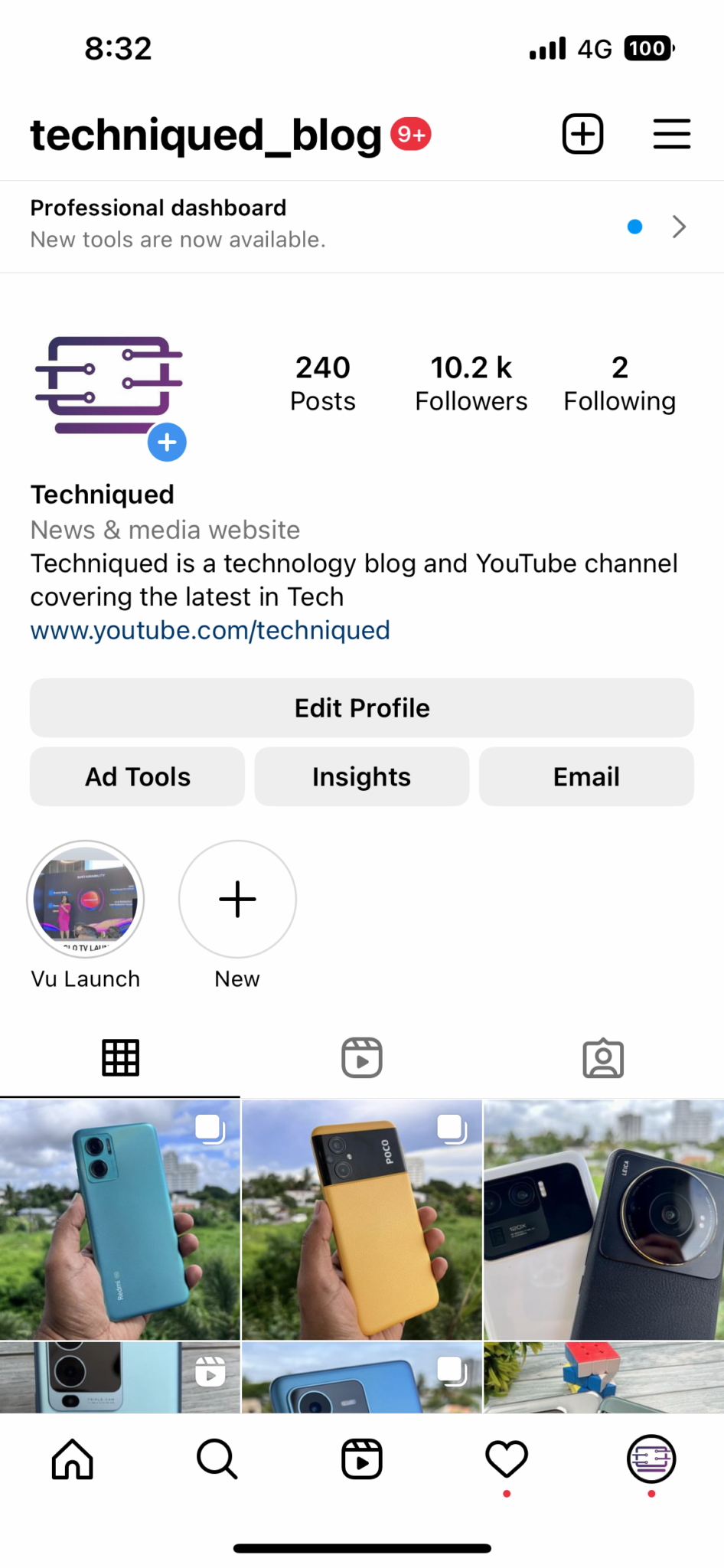Viewport: 724px width, 1568px height.
Task: Tap Edit Profile
Action: tap(362, 707)
